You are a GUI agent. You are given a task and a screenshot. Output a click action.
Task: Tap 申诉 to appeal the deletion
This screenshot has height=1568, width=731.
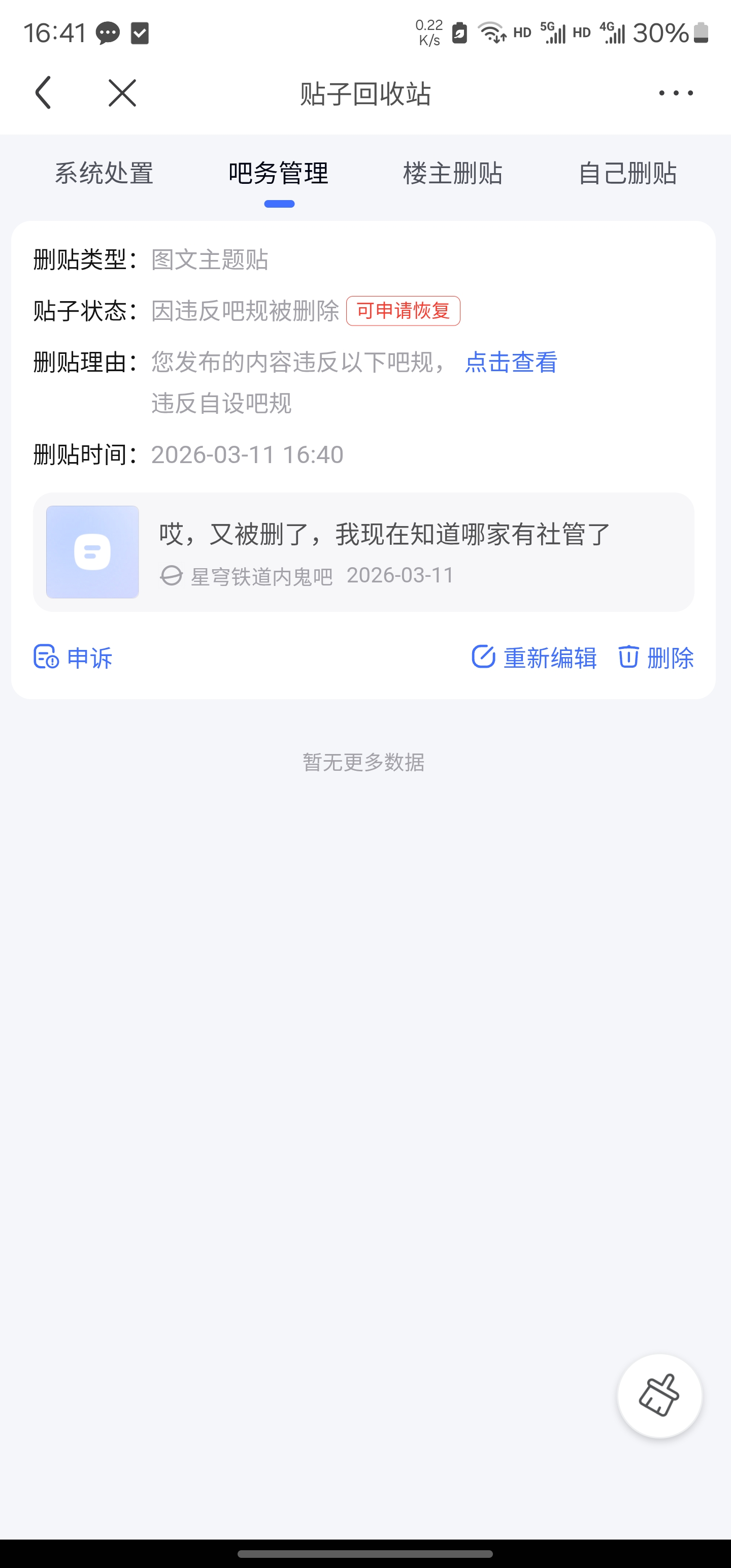(x=73, y=658)
